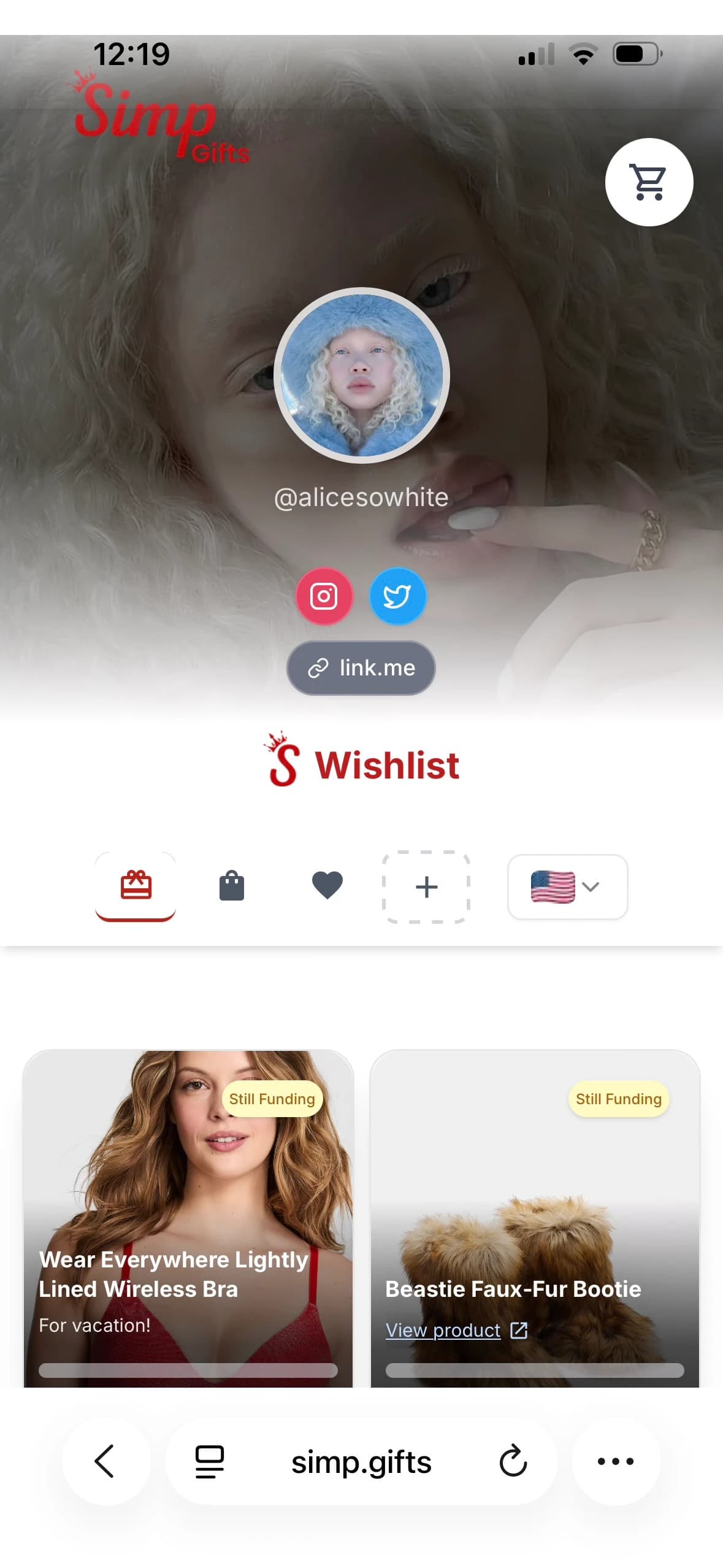Screen dimensions: 723x1568
Task: Open the shopping cart
Action: pyautogui.click(x=649, y=182)
